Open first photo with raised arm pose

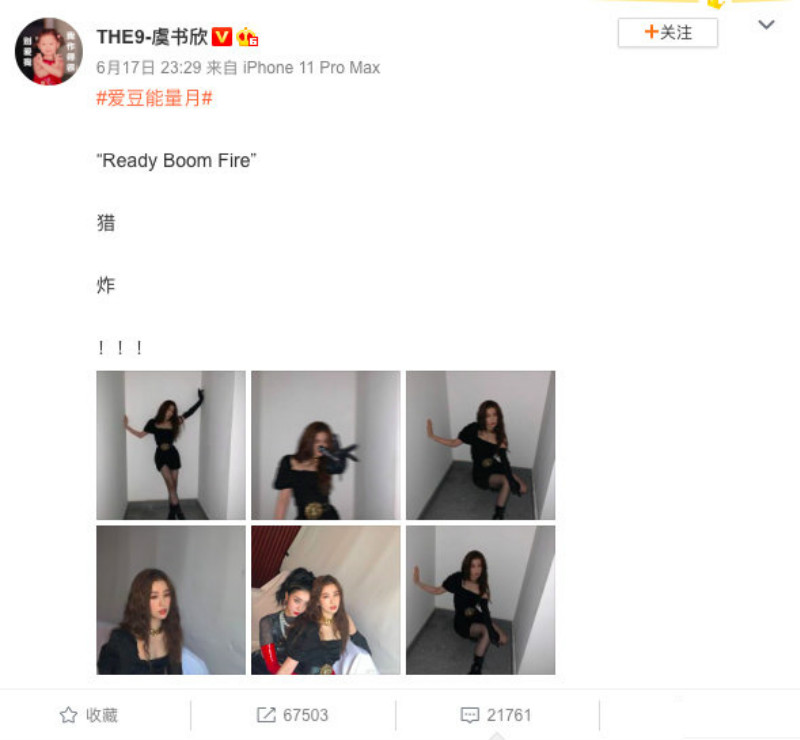[171, 445]
